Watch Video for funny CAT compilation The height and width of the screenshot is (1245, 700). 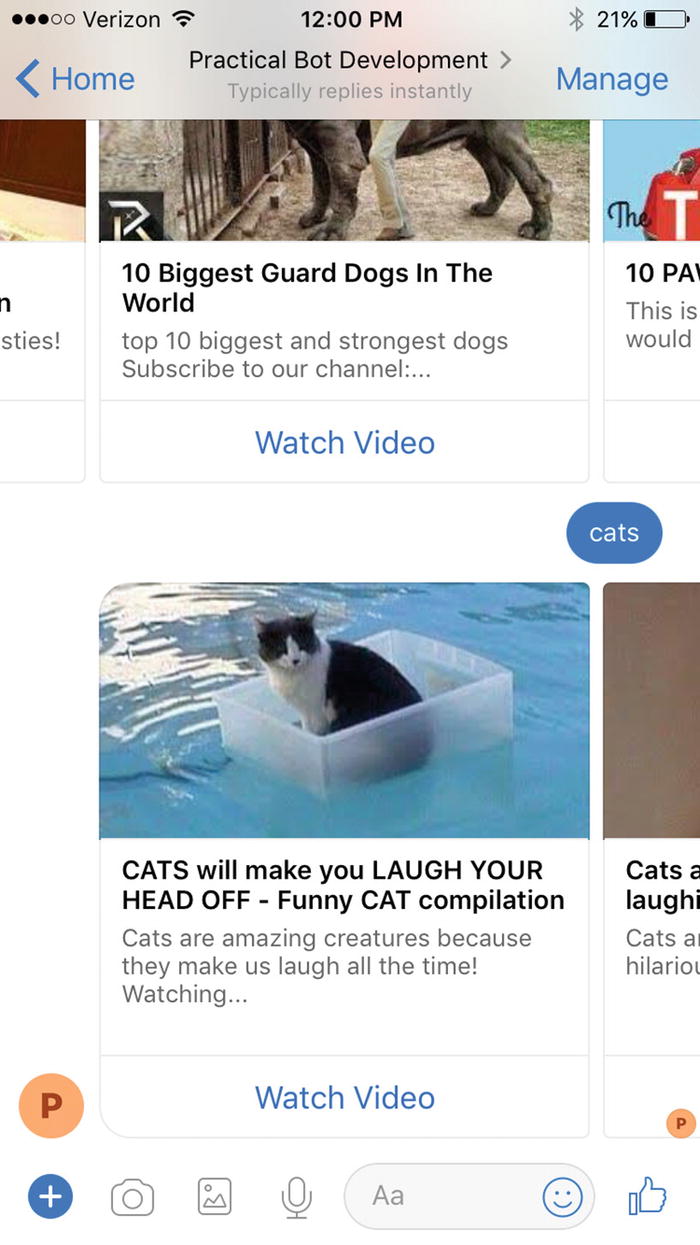point(344,1097)
